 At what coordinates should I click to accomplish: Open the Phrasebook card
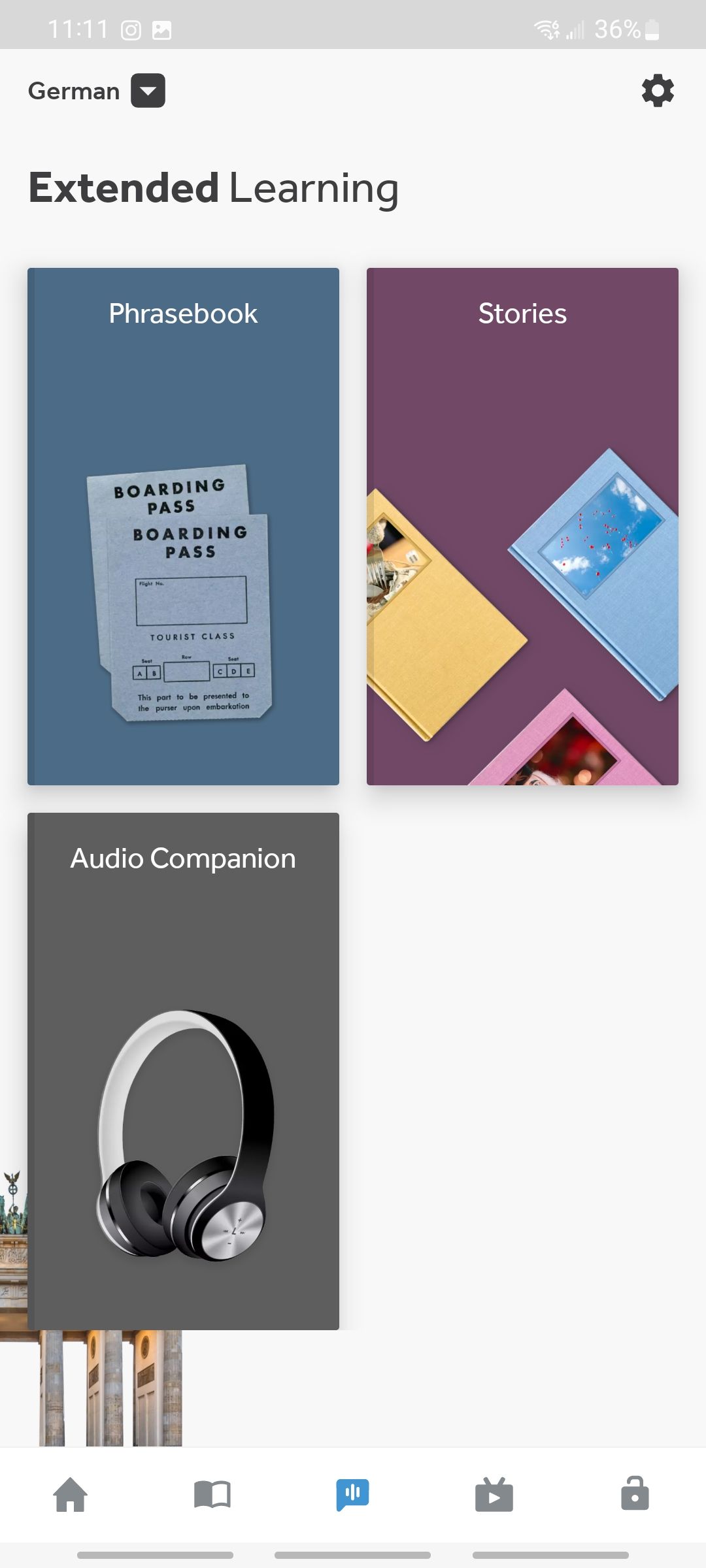[183, 526]
